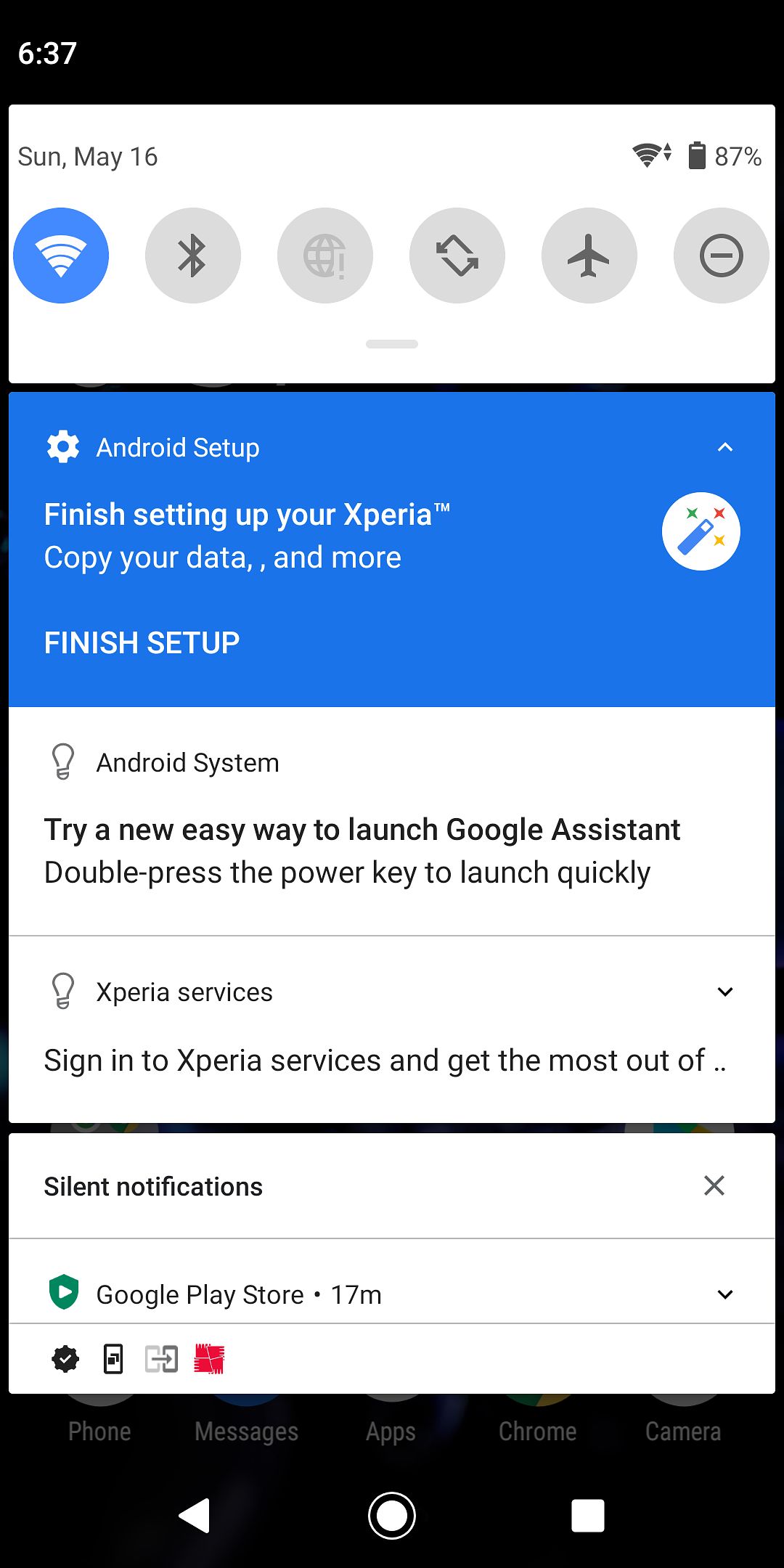Turn off the Wi-Fi quick toggle
This screenshot has height=1568, width=784.
click(61, 256)
